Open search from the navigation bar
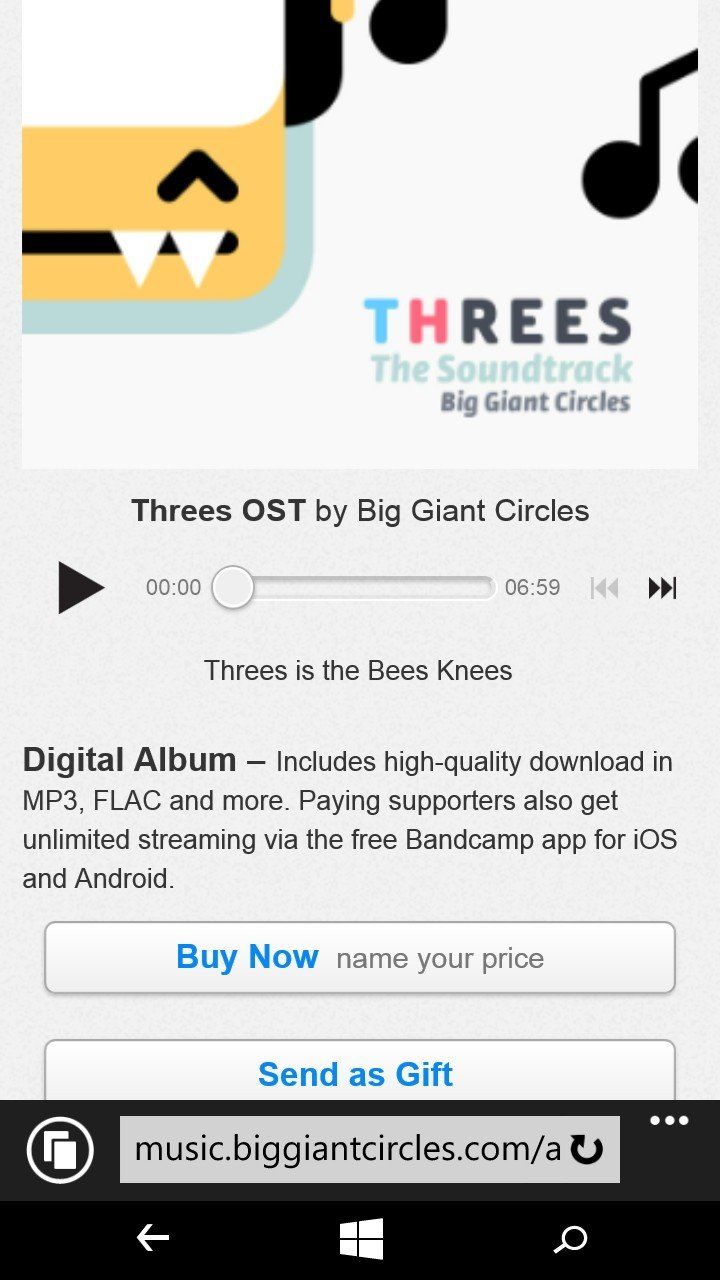The image size is (720, 1280). pyautogui.click(x=570, y=1238)
